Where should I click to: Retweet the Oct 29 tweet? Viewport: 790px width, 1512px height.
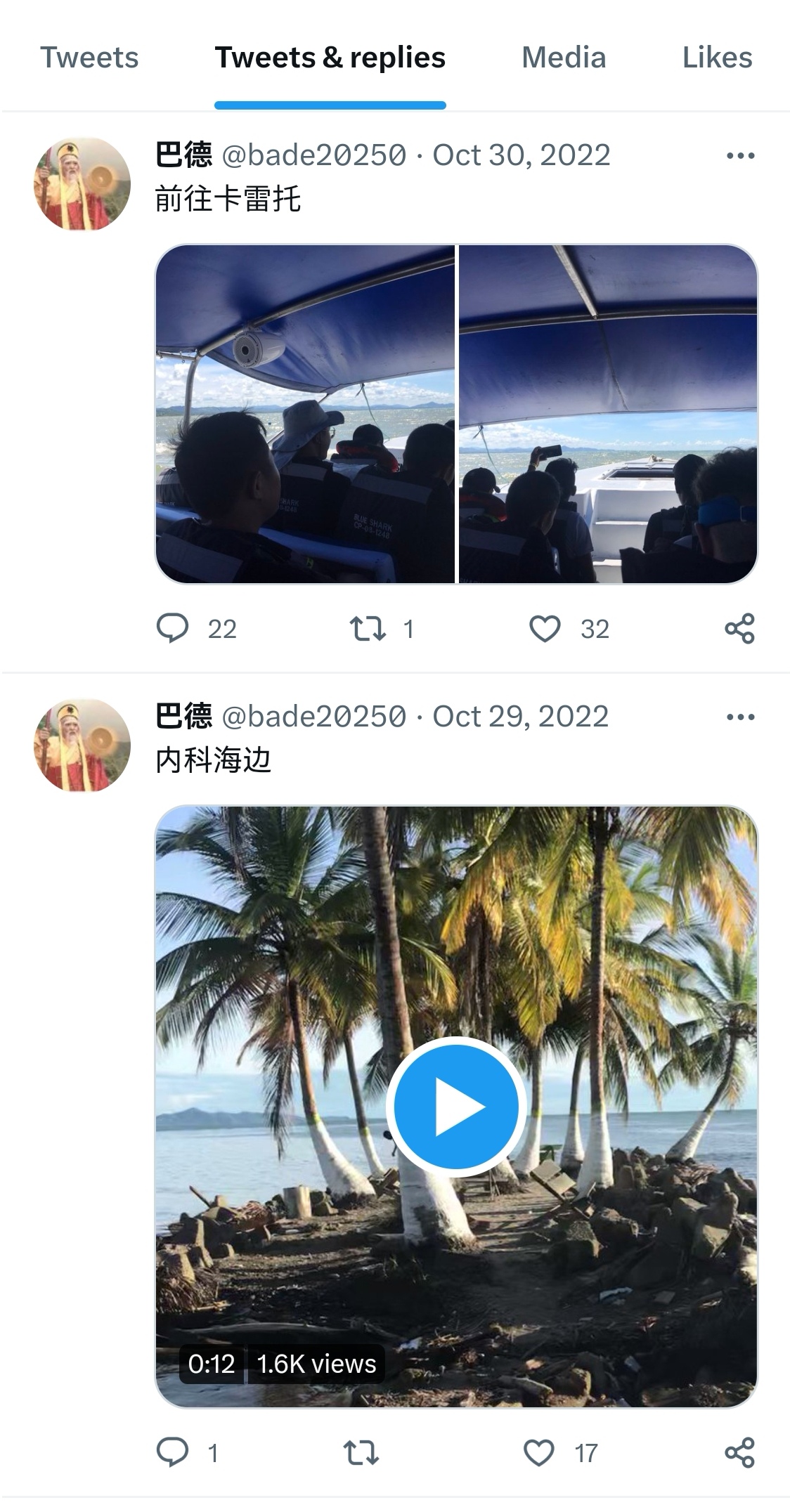(x=361, y=1452)
